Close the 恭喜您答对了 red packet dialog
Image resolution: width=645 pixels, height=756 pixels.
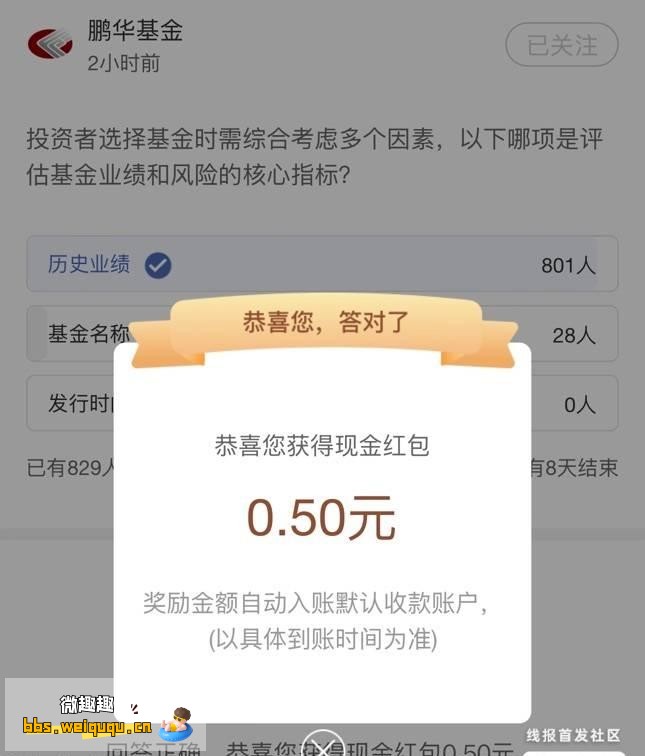pos(322,745)
